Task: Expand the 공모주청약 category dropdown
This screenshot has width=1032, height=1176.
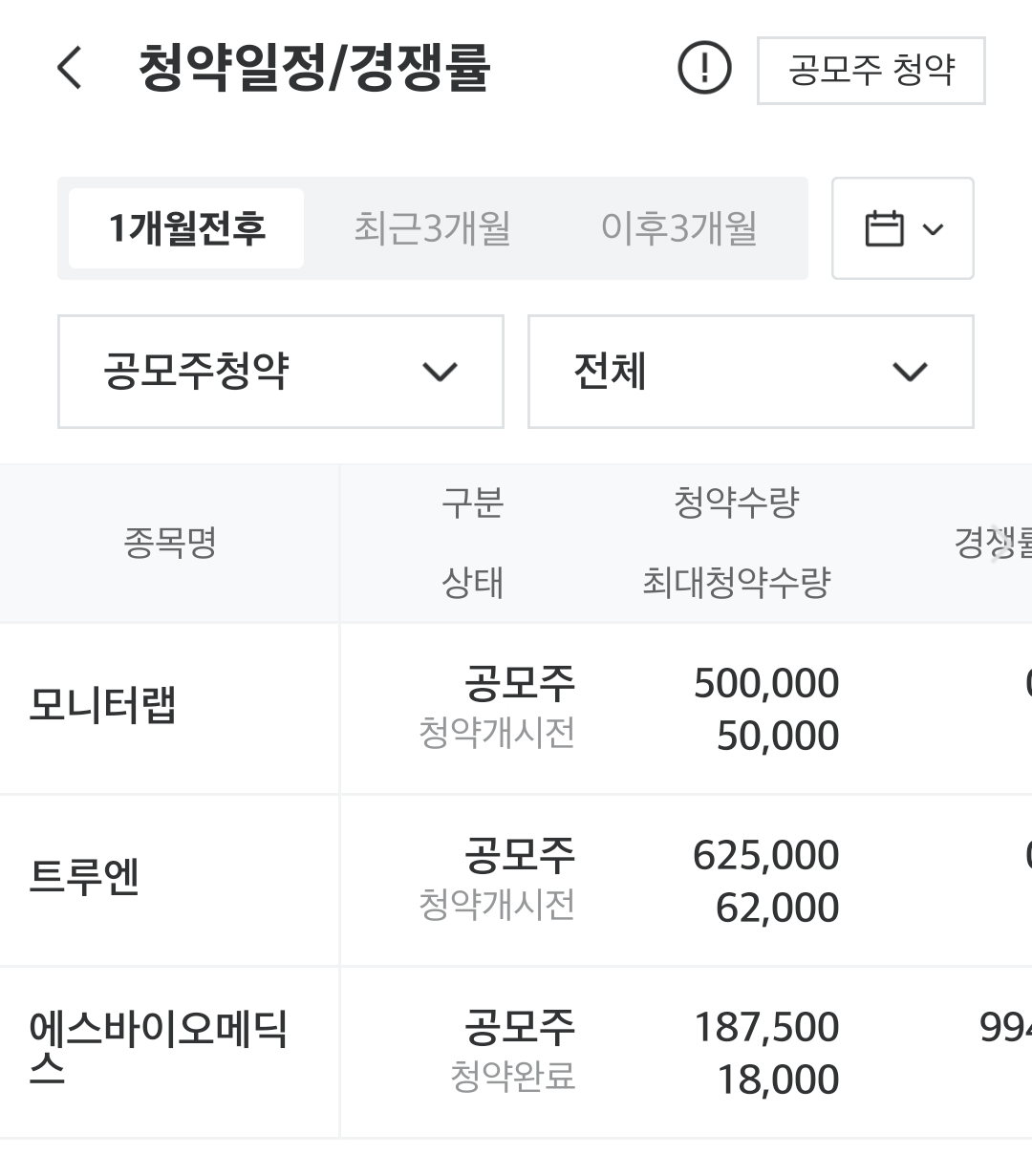Action: point(280,373)
